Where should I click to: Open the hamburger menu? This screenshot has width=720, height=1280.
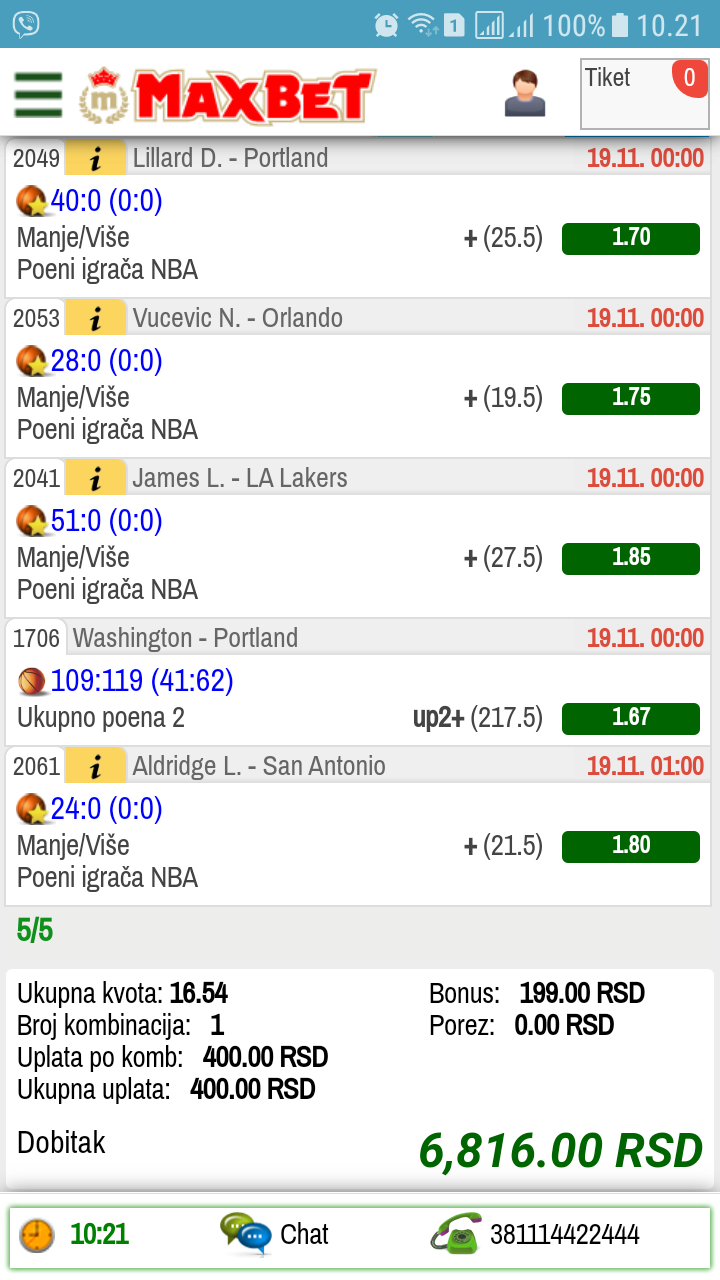(38, 95)
